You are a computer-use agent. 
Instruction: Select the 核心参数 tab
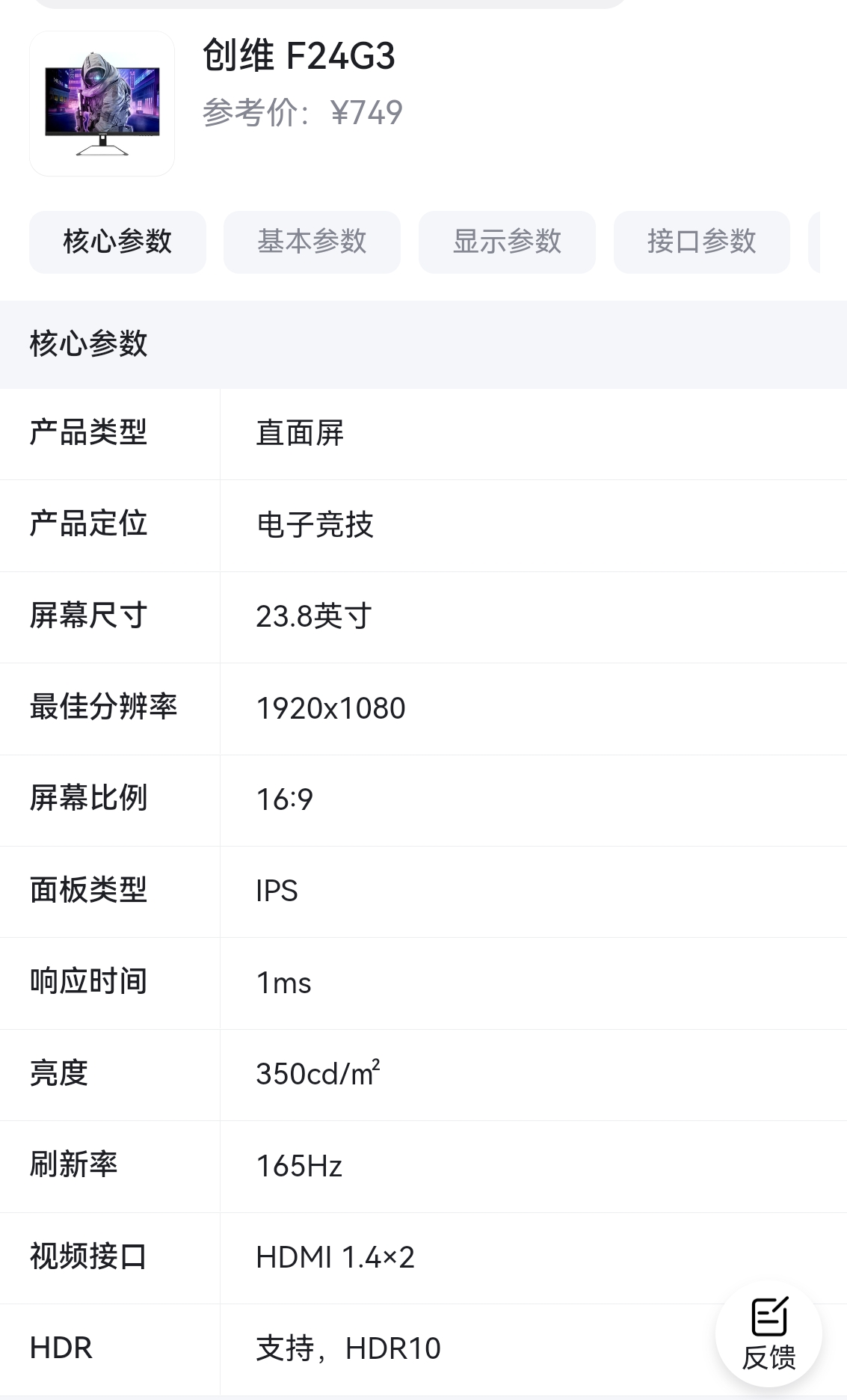coord(117,242)
